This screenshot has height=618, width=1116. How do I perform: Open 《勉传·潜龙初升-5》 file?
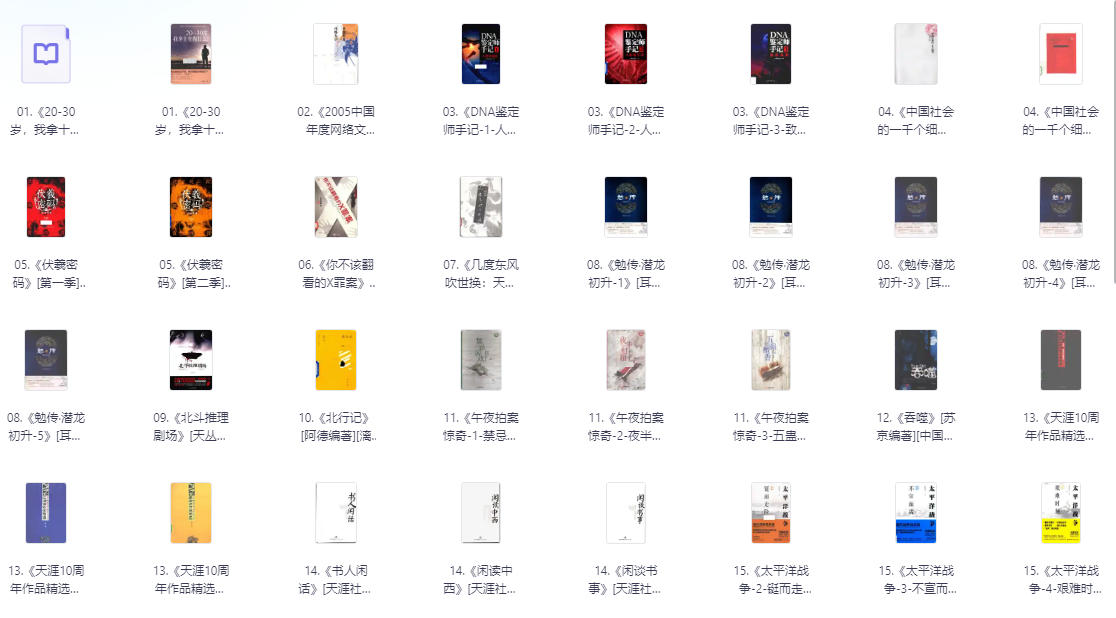coord(46,360)
